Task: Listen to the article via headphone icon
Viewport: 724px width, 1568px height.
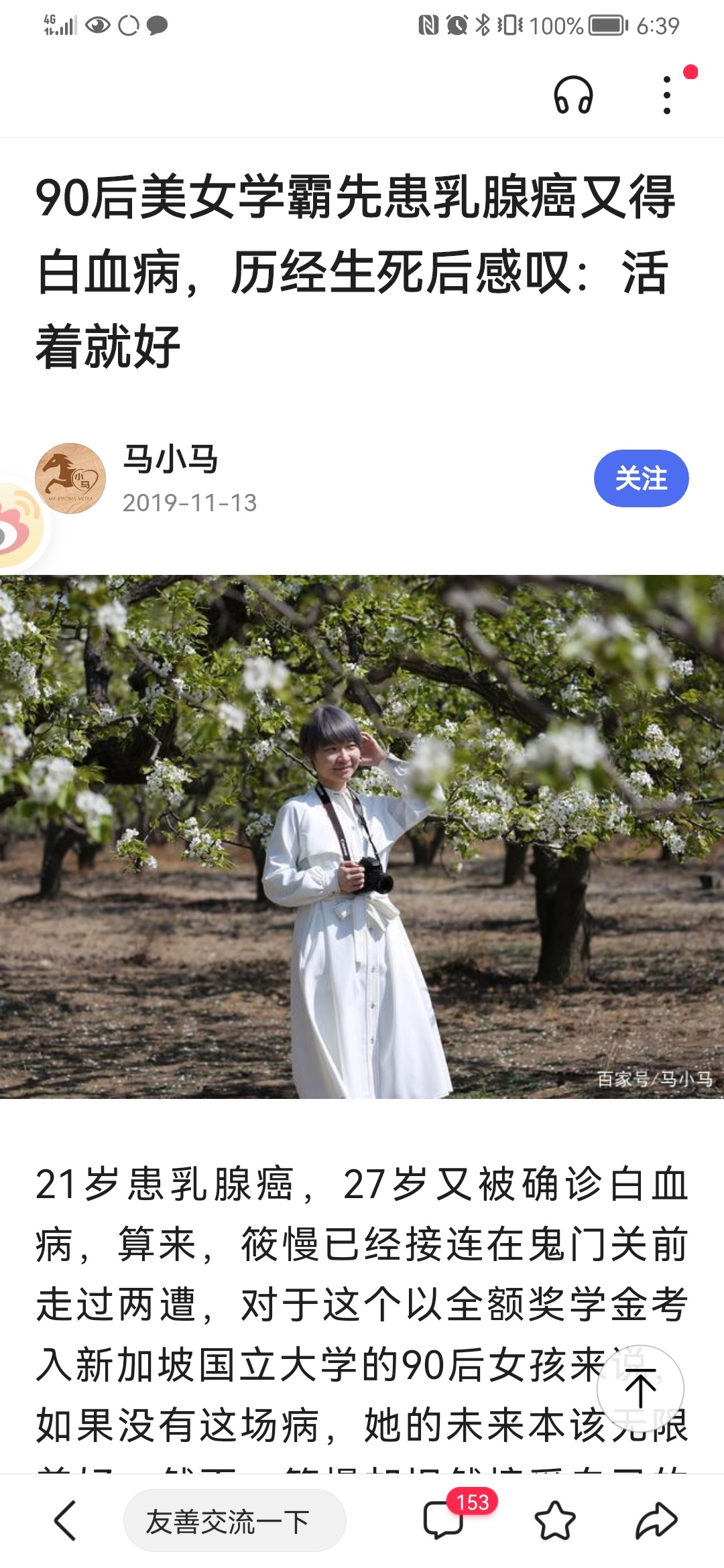Action: (573, 95)
